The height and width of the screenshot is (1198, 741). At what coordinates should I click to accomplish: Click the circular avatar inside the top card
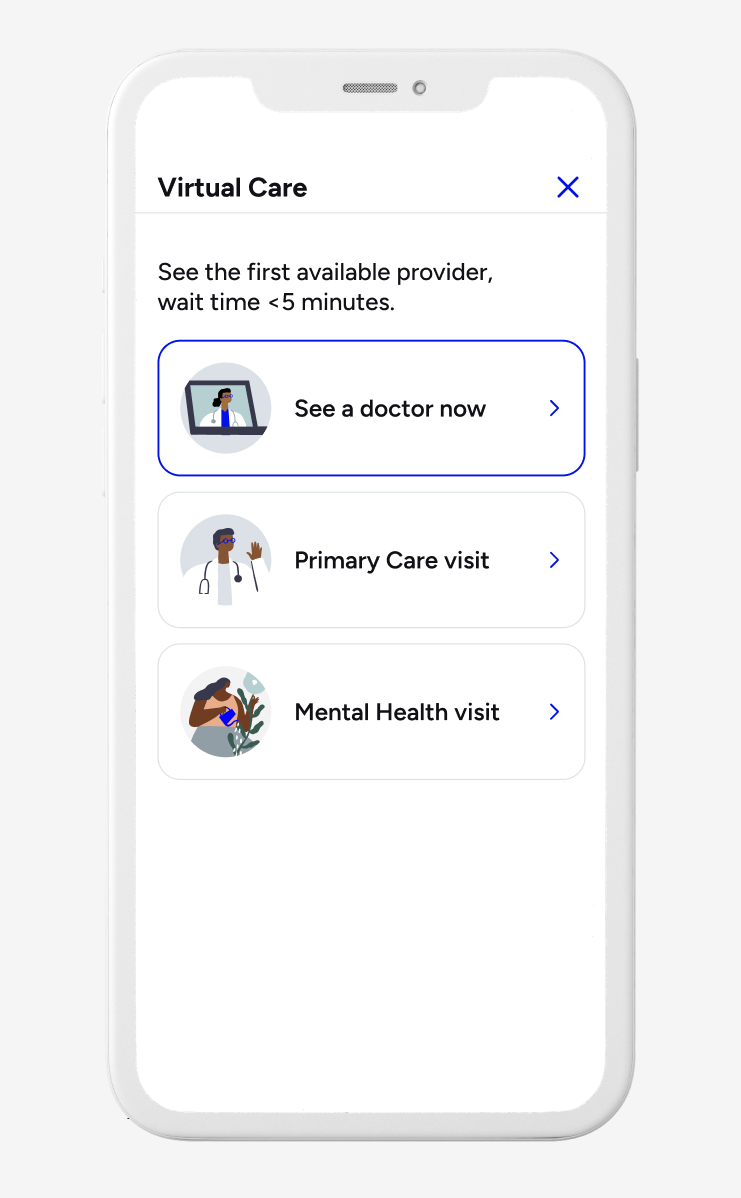[225, 407]
